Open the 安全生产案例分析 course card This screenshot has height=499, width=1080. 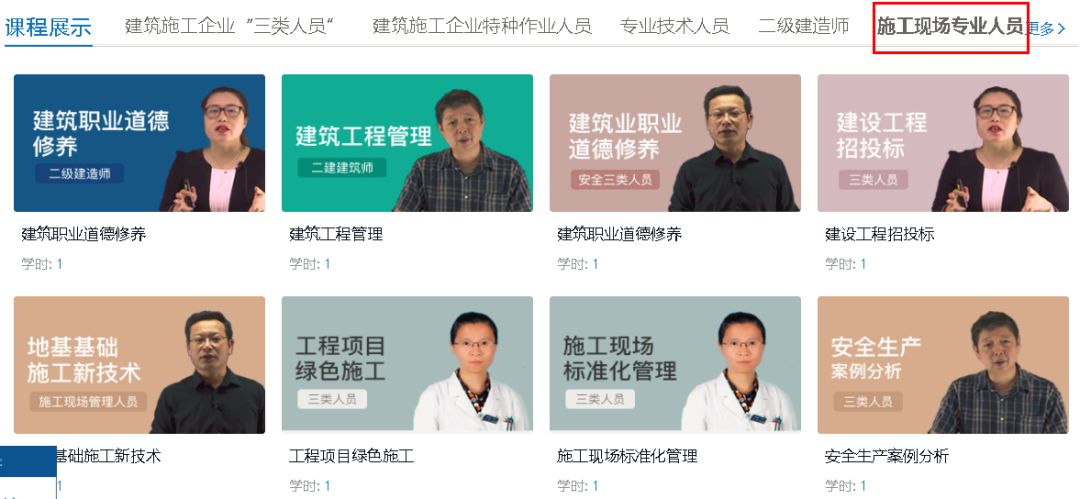pyautogui.click(x=943, y=365)
